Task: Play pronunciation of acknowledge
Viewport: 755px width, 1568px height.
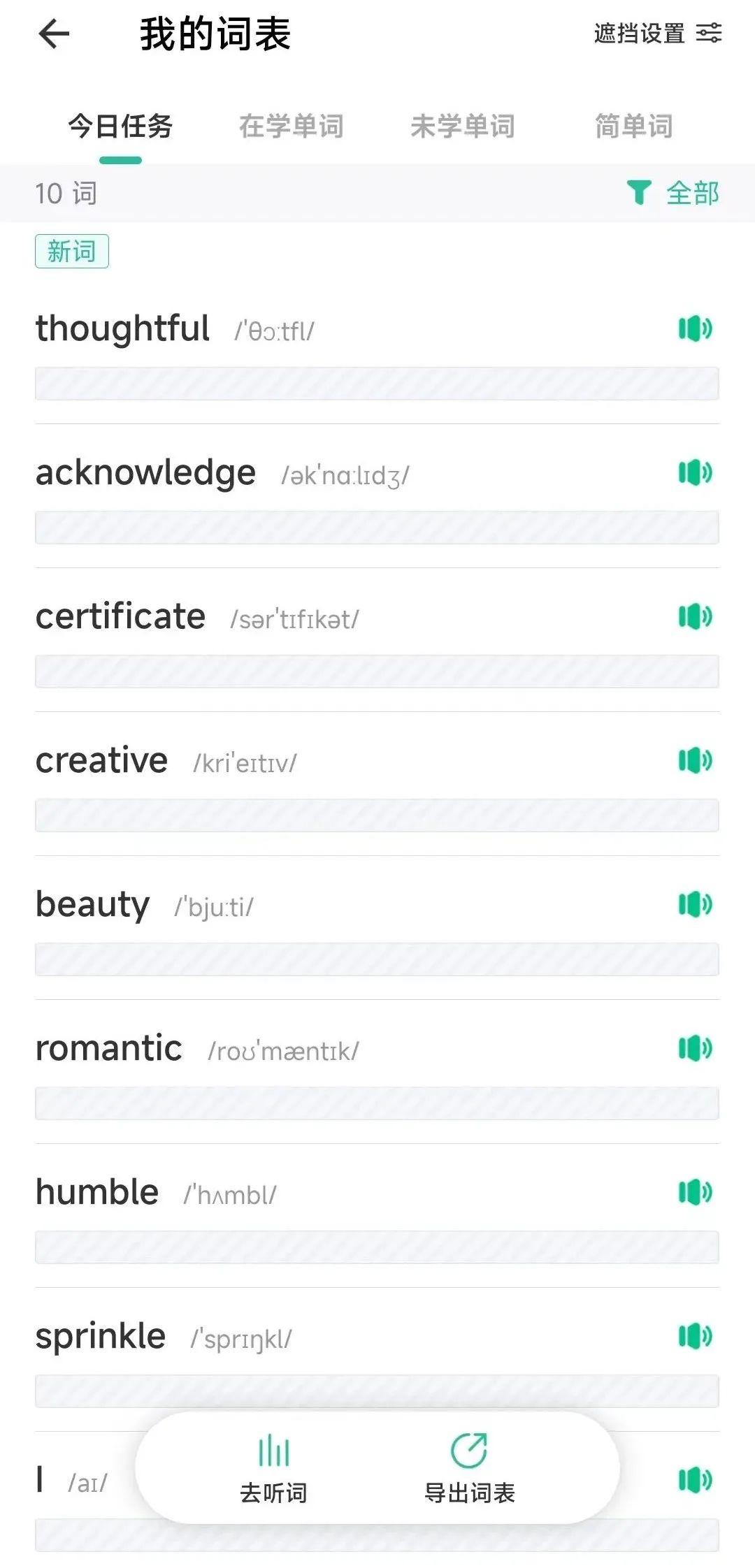Action: (x=695, y=472)
